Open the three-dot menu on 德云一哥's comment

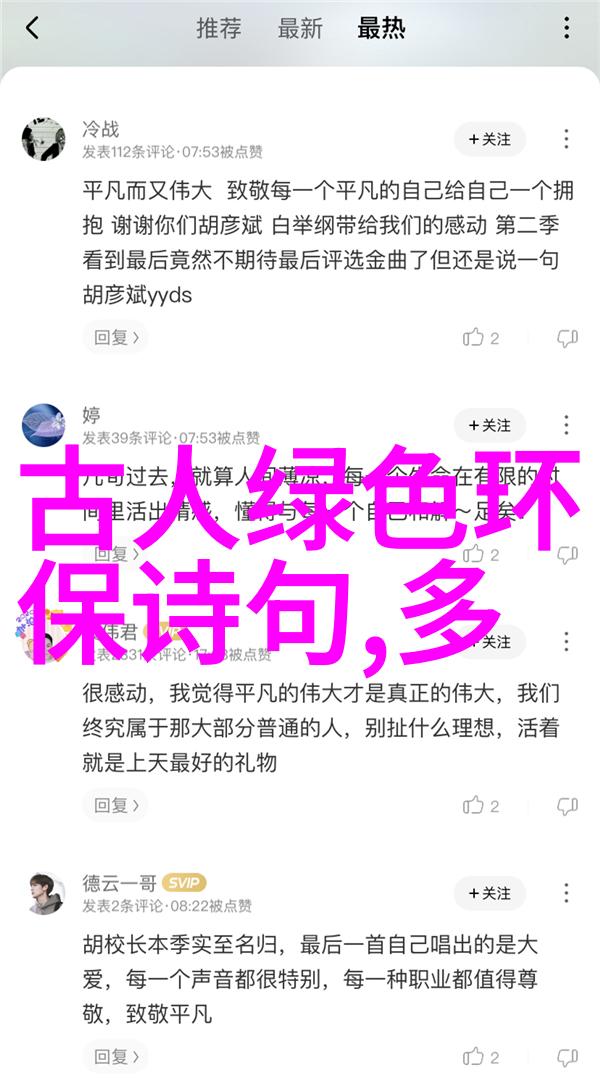(566, 894)
